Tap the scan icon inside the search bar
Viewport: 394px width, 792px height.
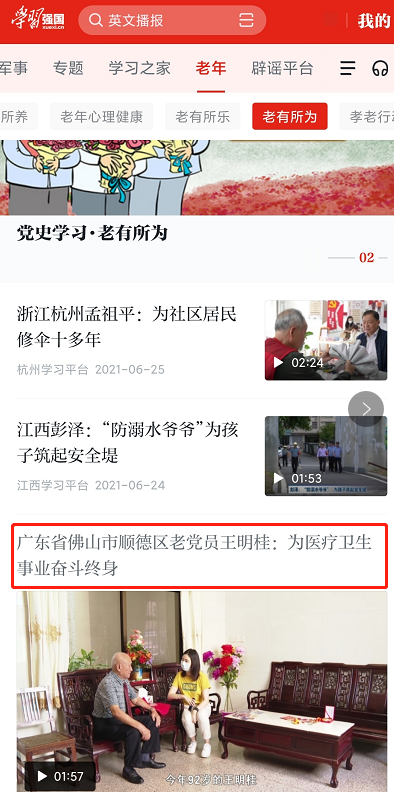pos(246,20)
